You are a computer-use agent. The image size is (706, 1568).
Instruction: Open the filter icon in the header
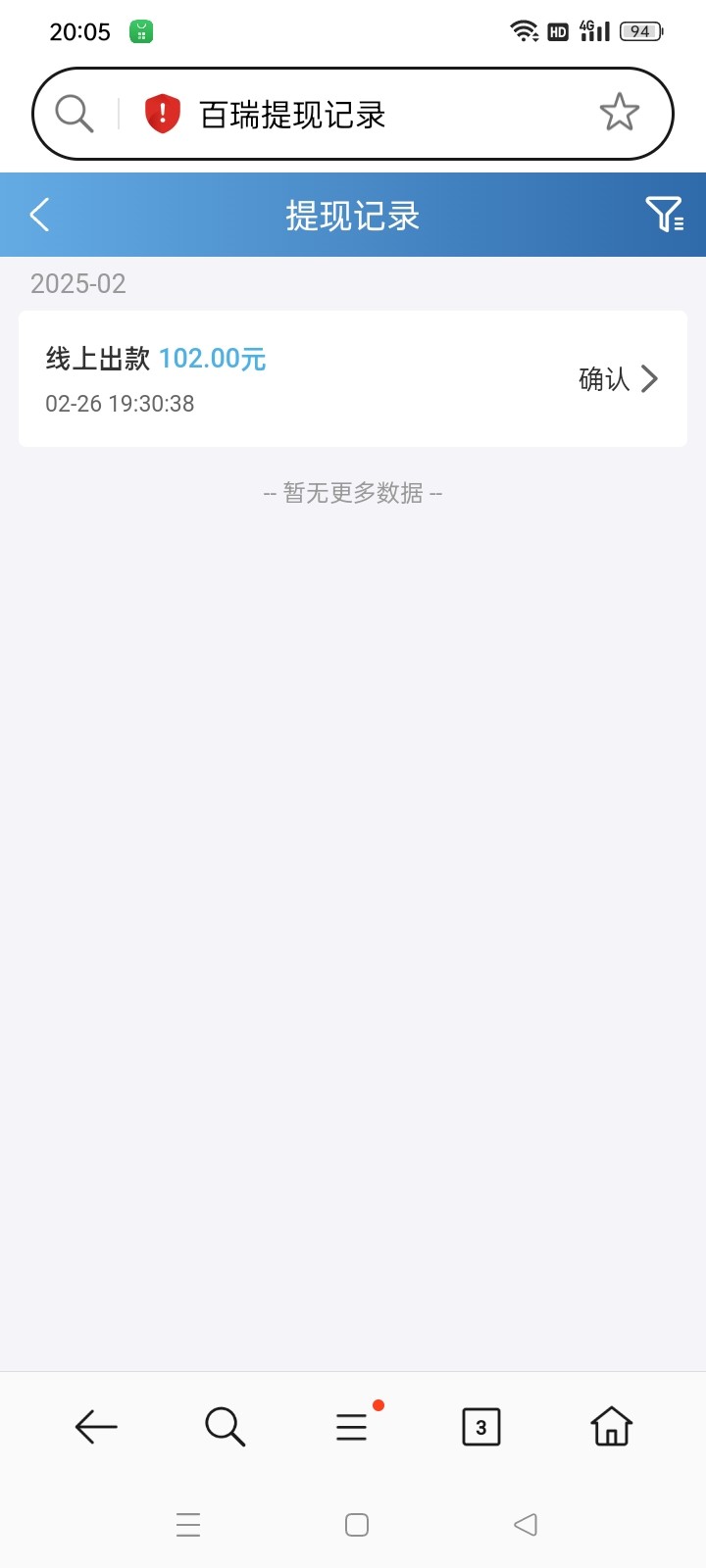tap(664, 214)
